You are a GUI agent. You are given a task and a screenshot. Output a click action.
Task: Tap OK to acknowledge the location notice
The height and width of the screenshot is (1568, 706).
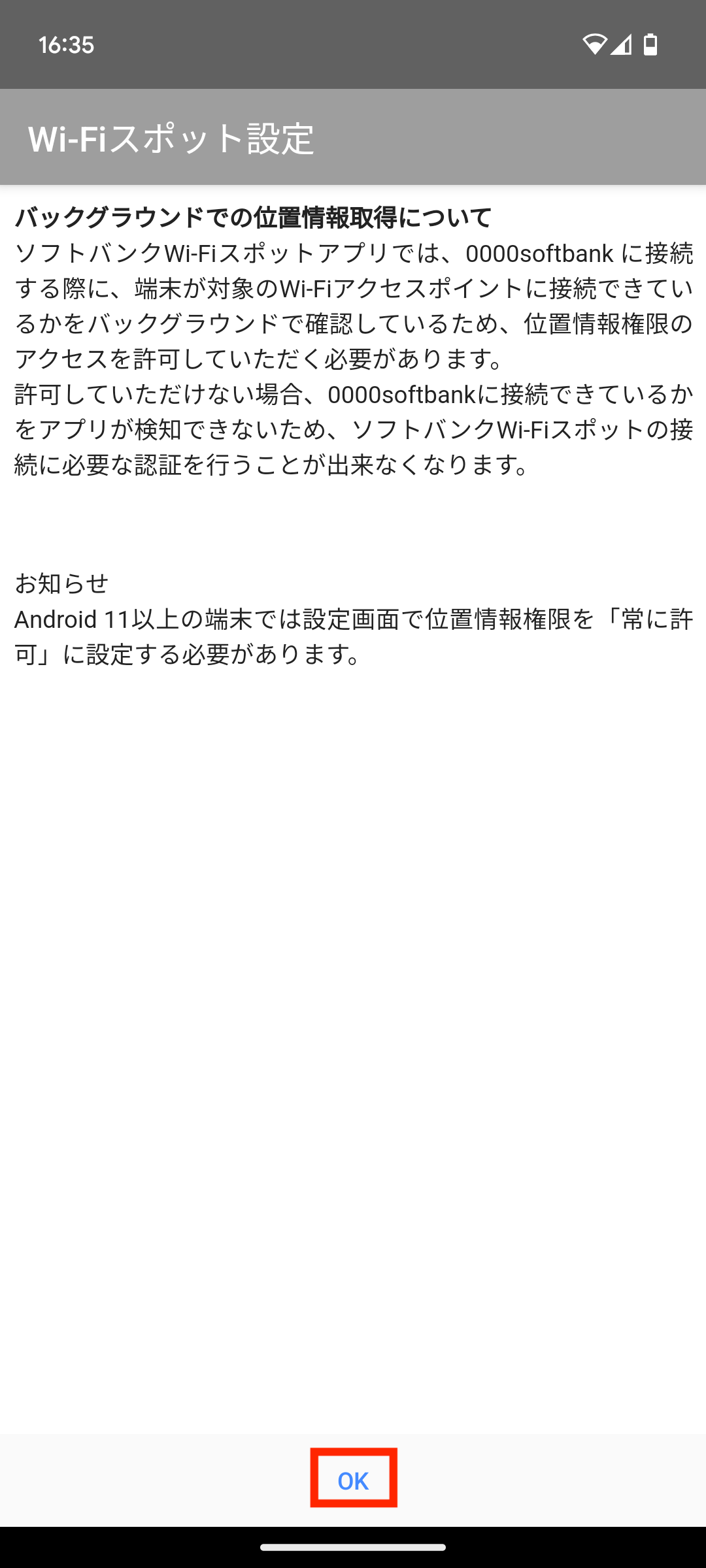point(353,1480)
